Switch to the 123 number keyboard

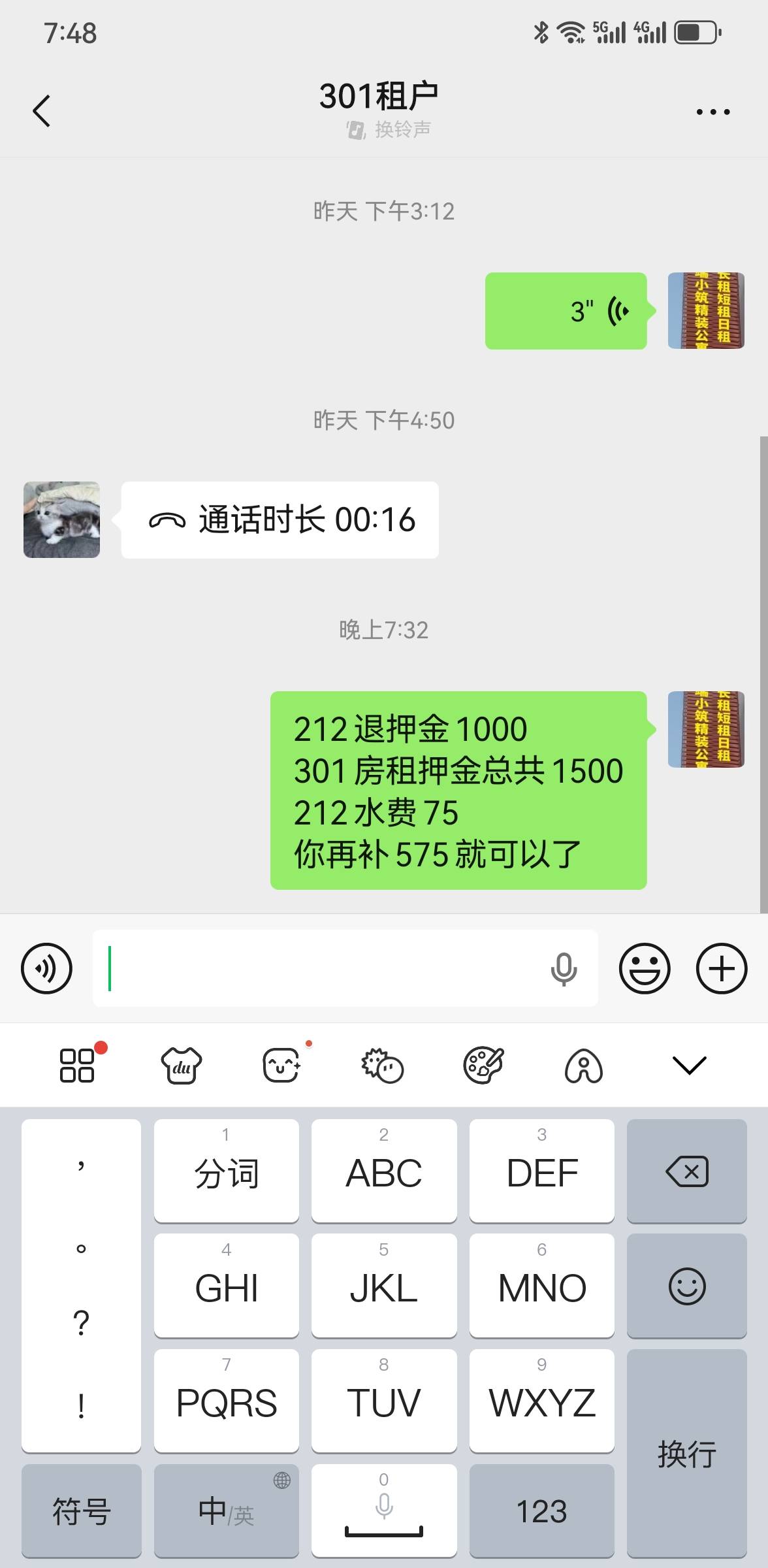click(x=541, y=1511)
